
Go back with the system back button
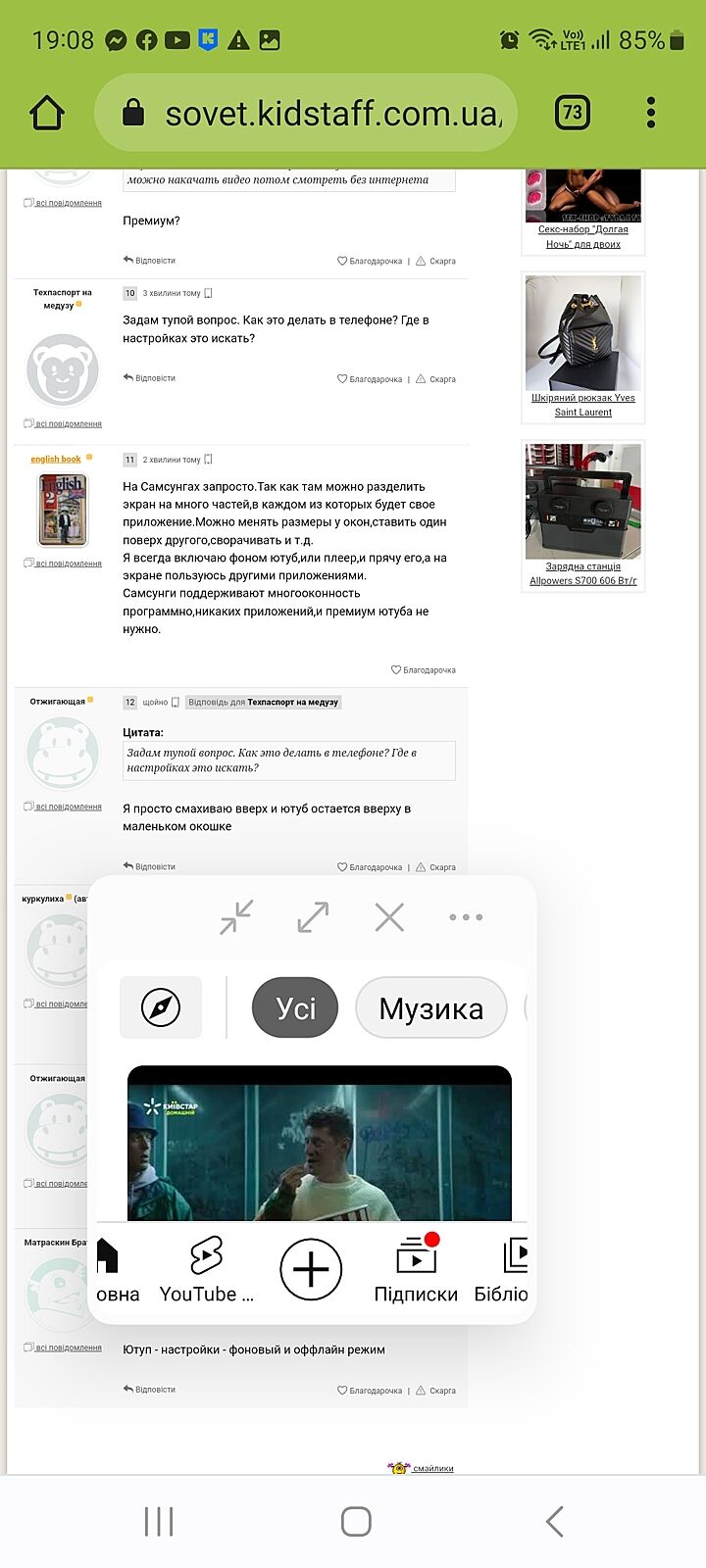tap(554, 1521)
